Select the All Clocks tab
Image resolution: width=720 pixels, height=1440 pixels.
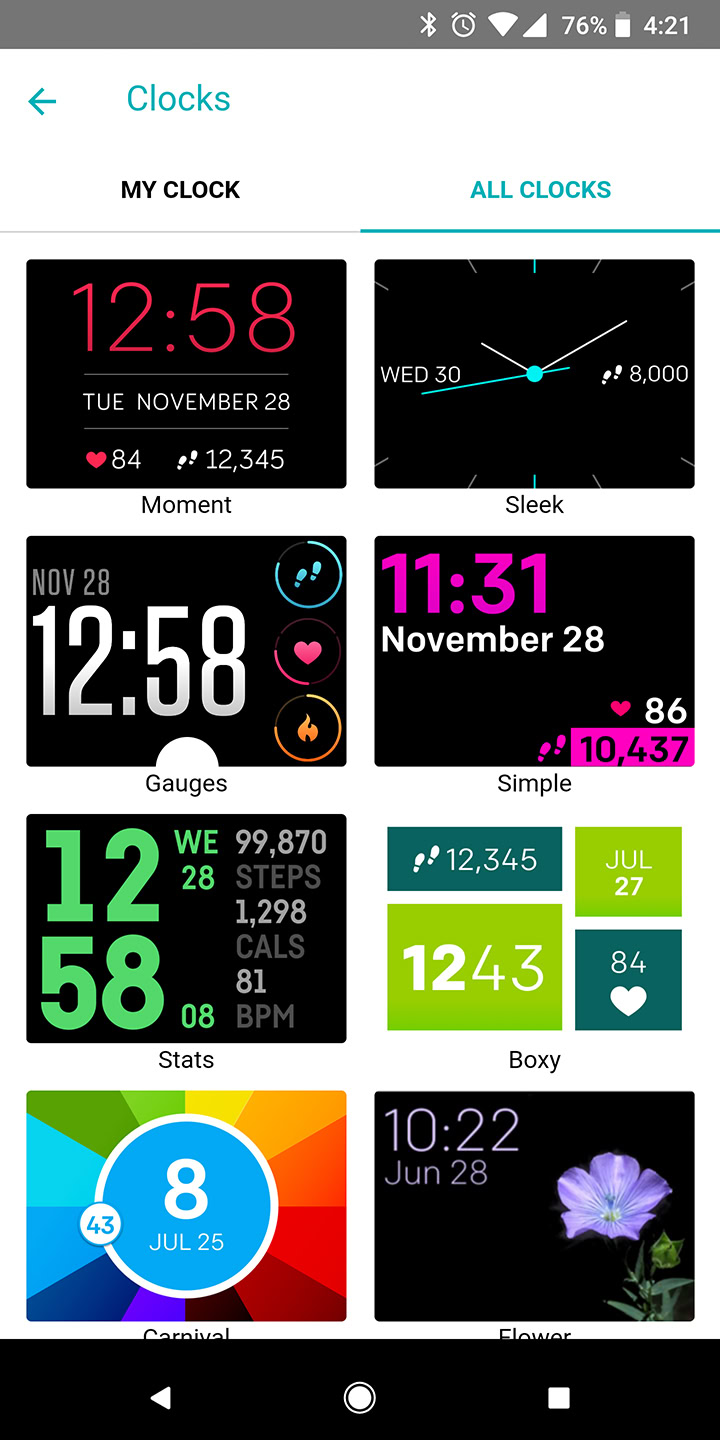click(540, 190)
